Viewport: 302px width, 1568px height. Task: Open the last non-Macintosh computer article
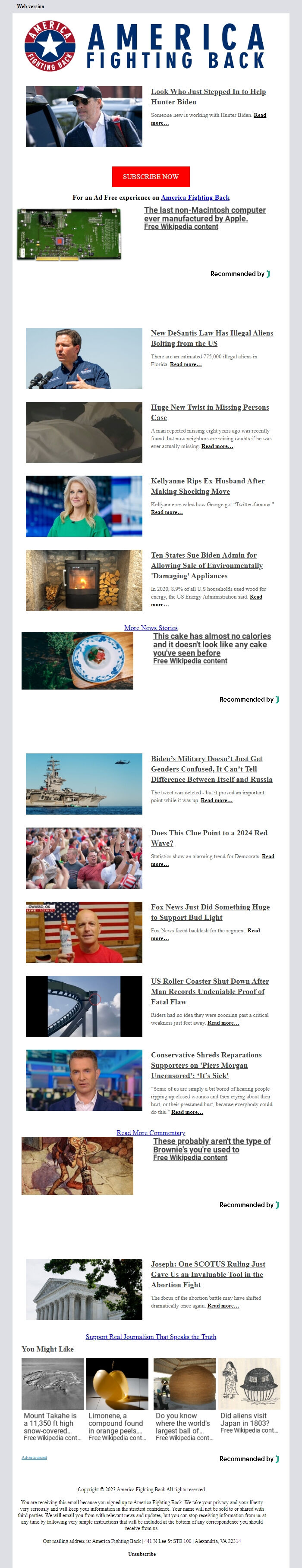click(204, 213)
